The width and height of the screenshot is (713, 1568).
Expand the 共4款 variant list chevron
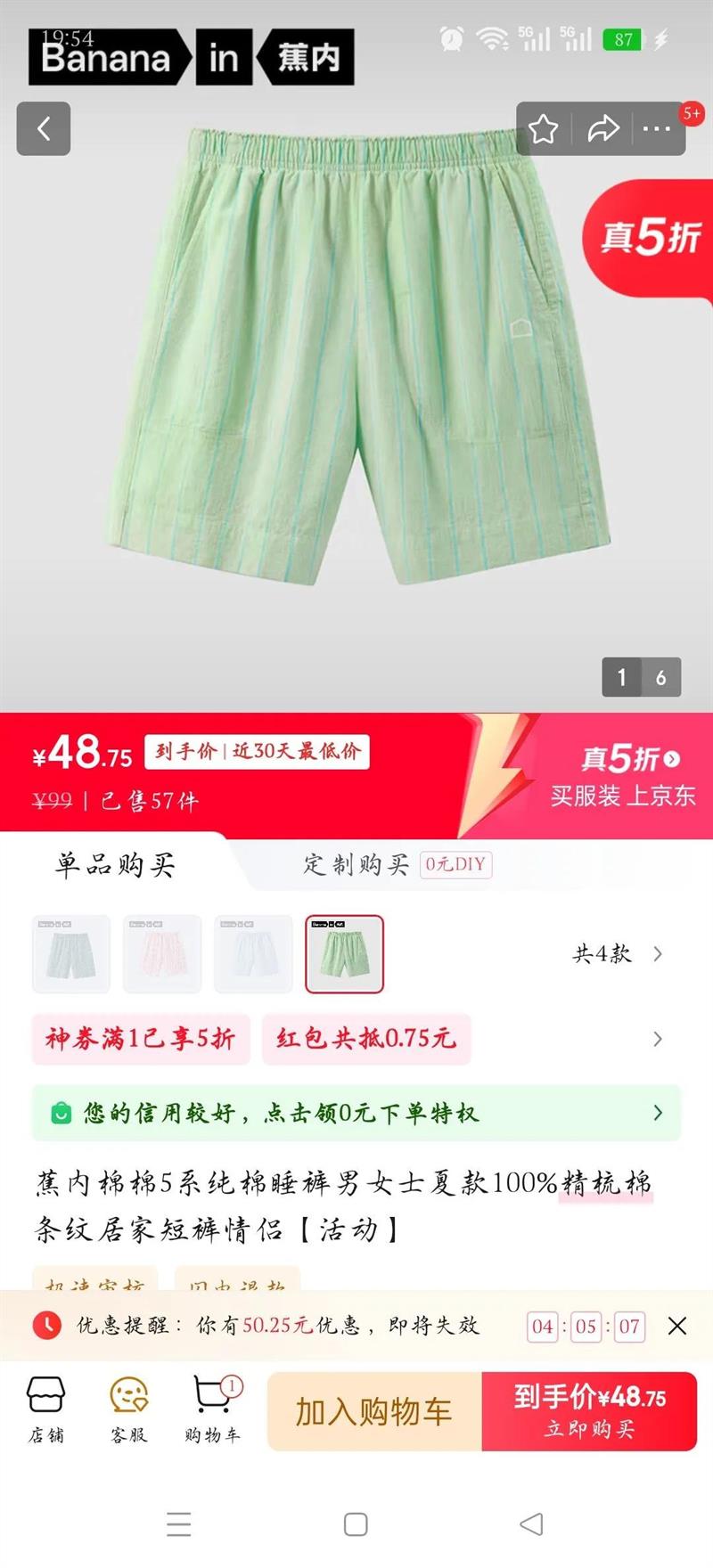[x=658, y=953]
